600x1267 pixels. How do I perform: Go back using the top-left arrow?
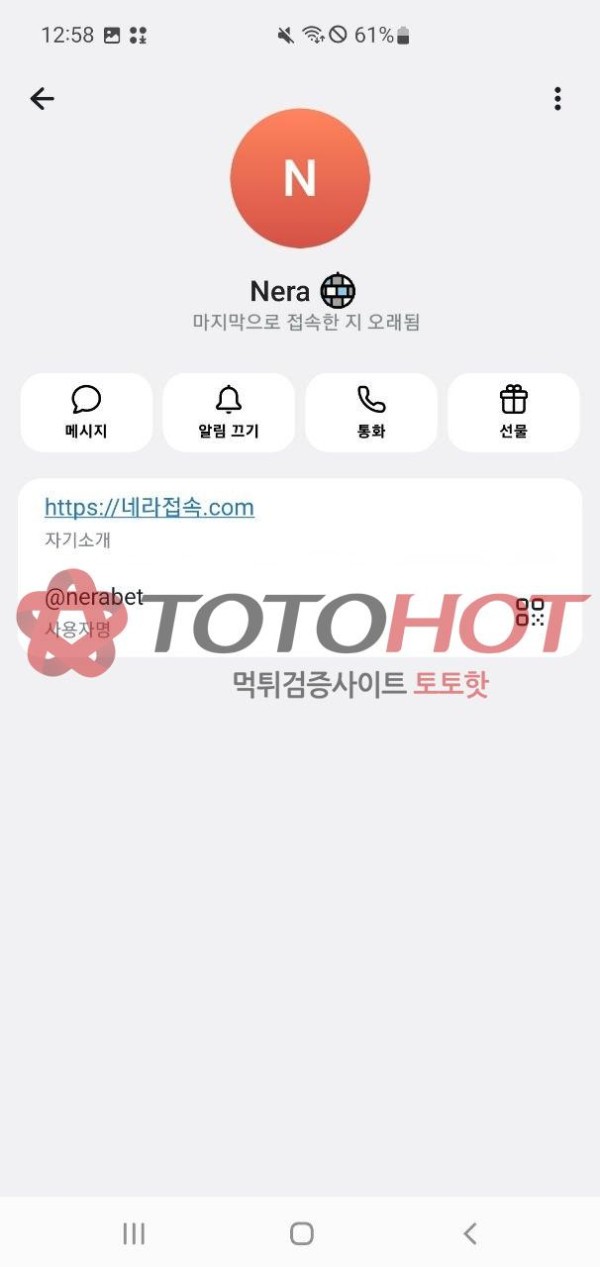(x=42, y=98)
